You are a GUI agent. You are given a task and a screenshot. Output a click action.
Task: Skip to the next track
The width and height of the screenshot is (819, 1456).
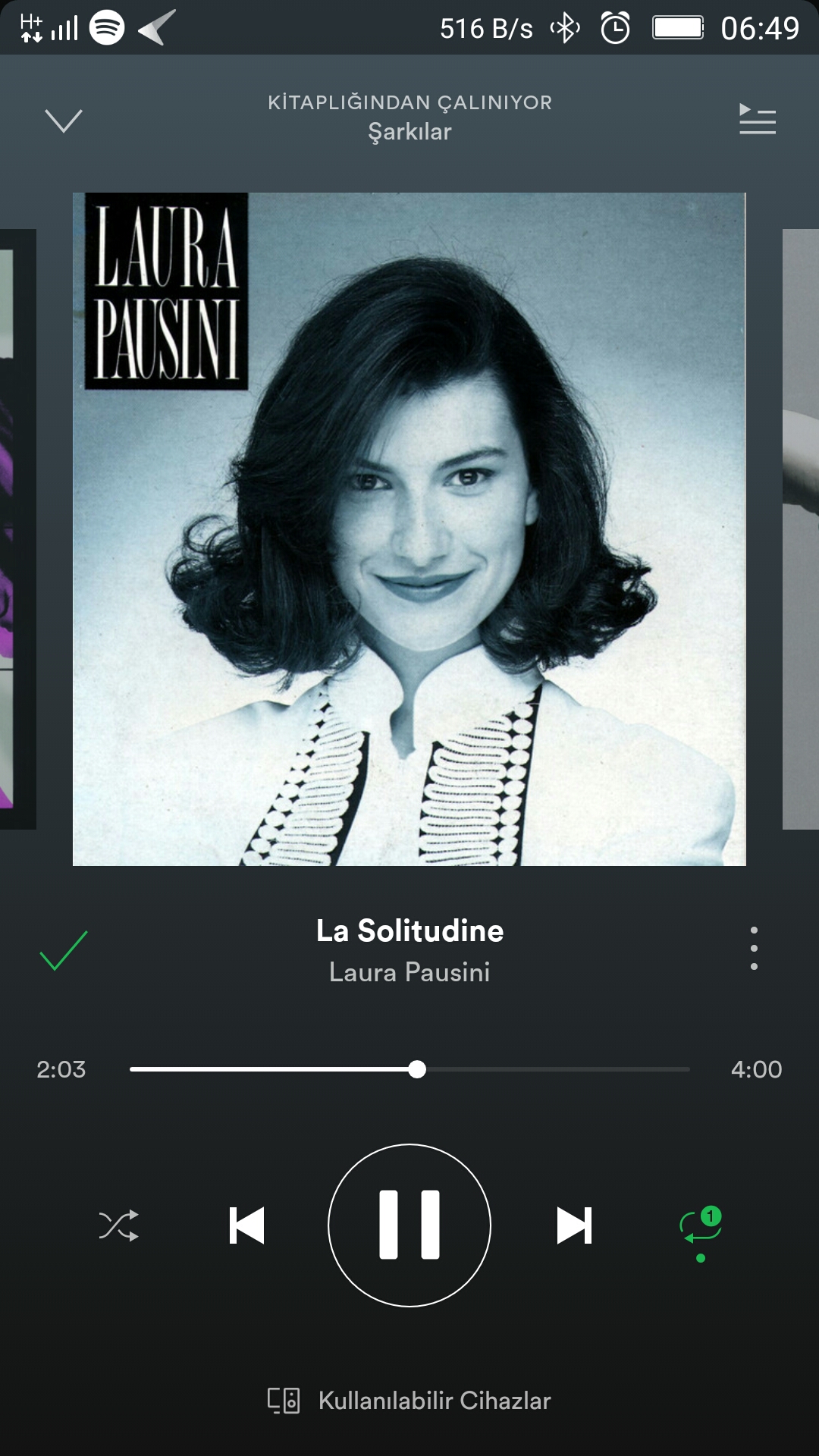[x=574, y=1225]
